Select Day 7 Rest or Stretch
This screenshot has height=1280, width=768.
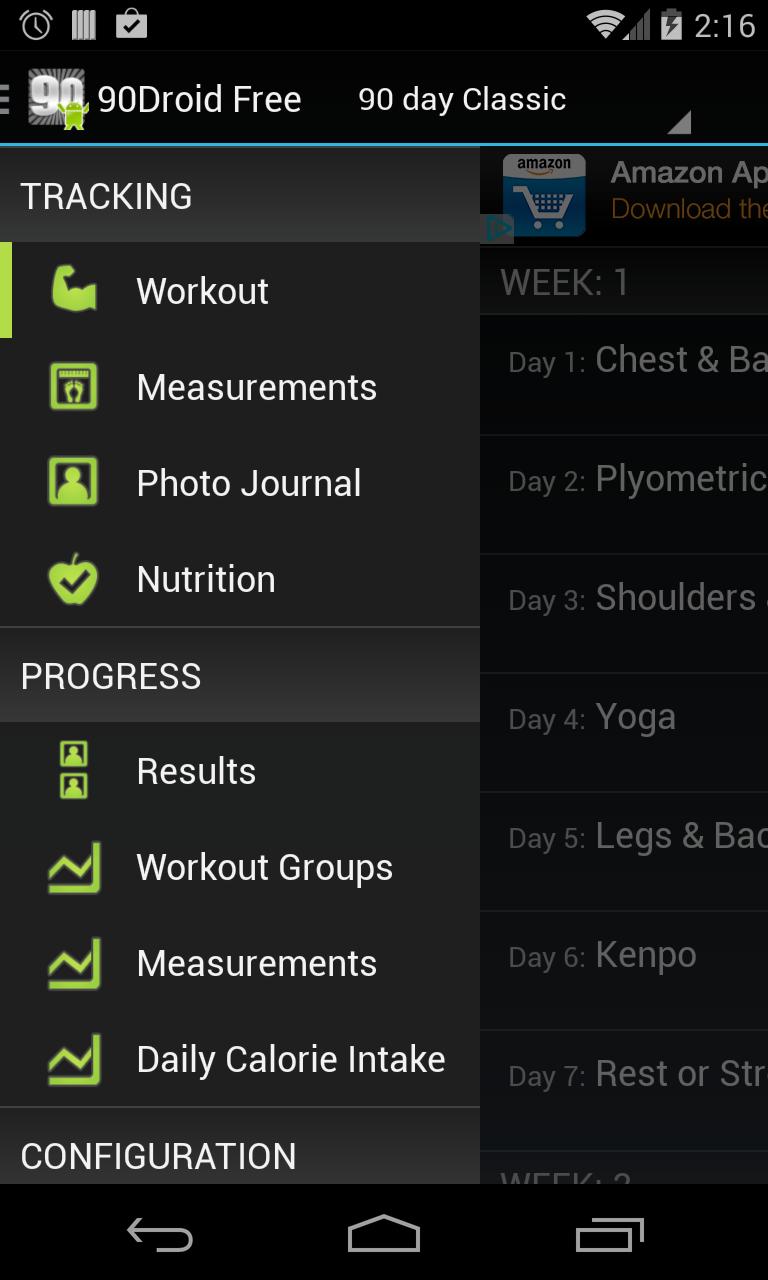pos(624,1087)
